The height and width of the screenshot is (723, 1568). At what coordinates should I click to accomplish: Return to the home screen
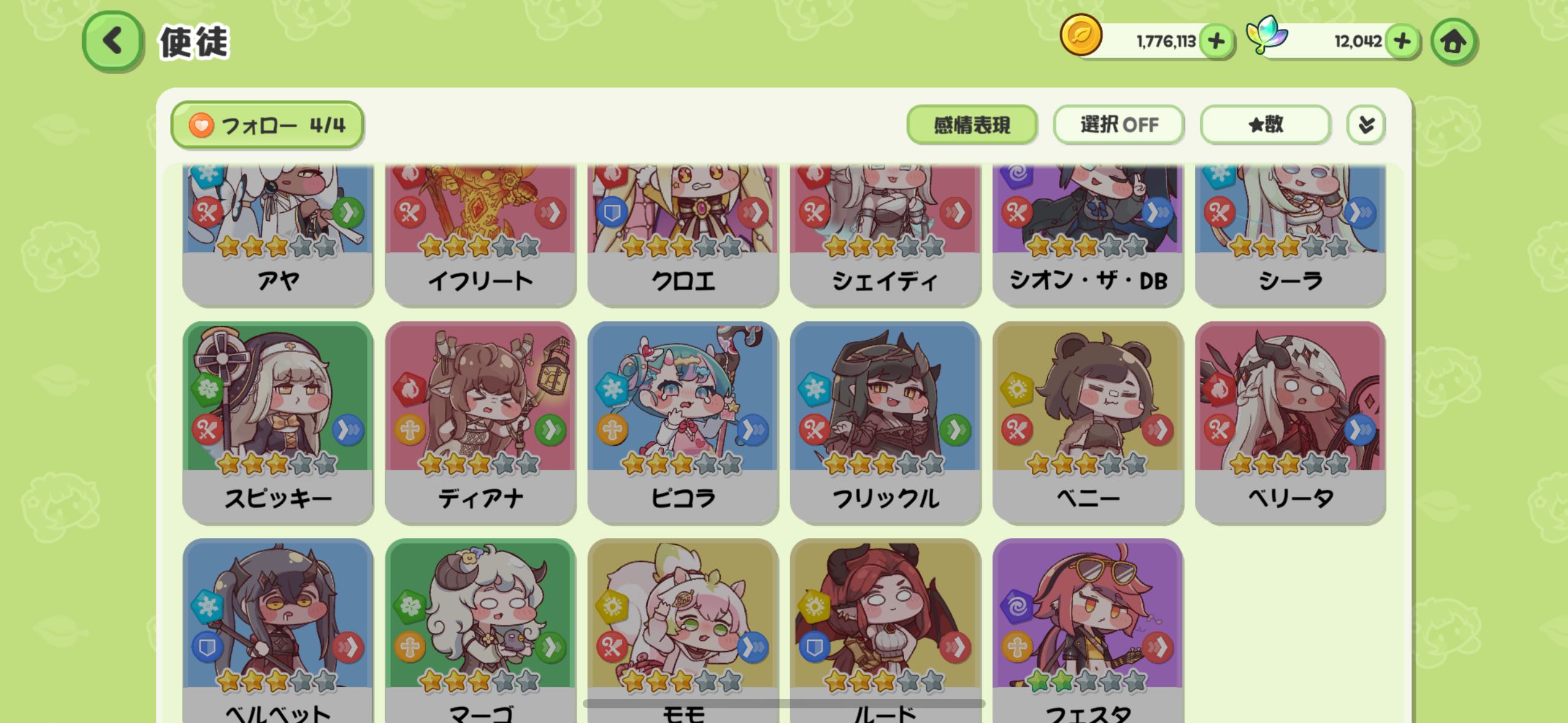pos(1453,42)
